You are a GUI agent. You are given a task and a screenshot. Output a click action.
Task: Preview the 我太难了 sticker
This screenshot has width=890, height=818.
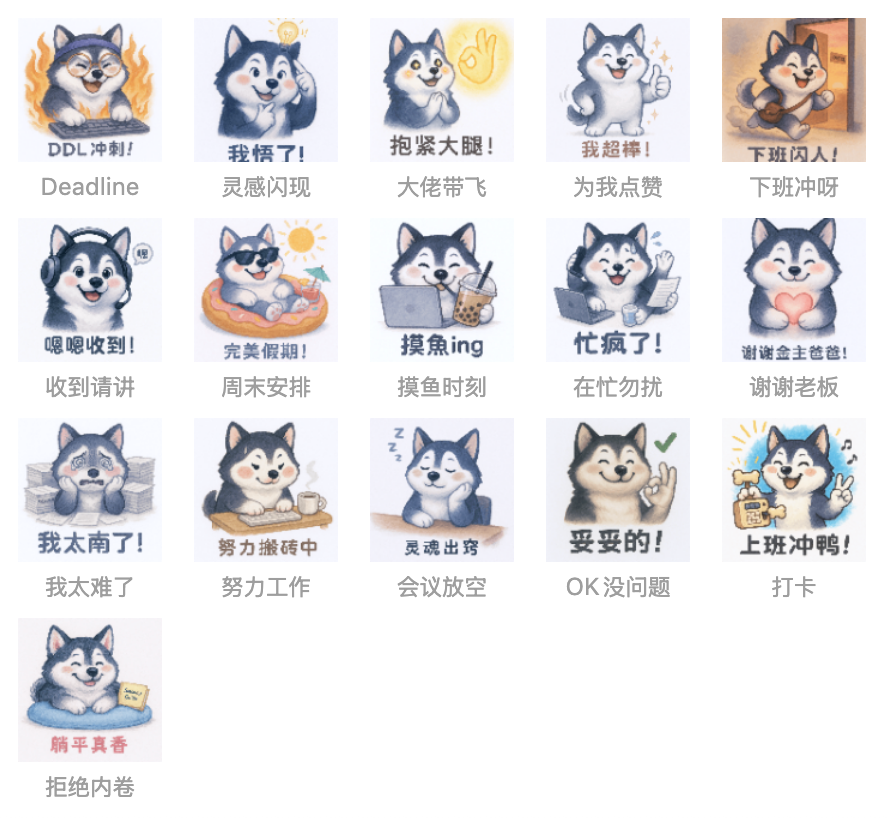pos(90,490)
